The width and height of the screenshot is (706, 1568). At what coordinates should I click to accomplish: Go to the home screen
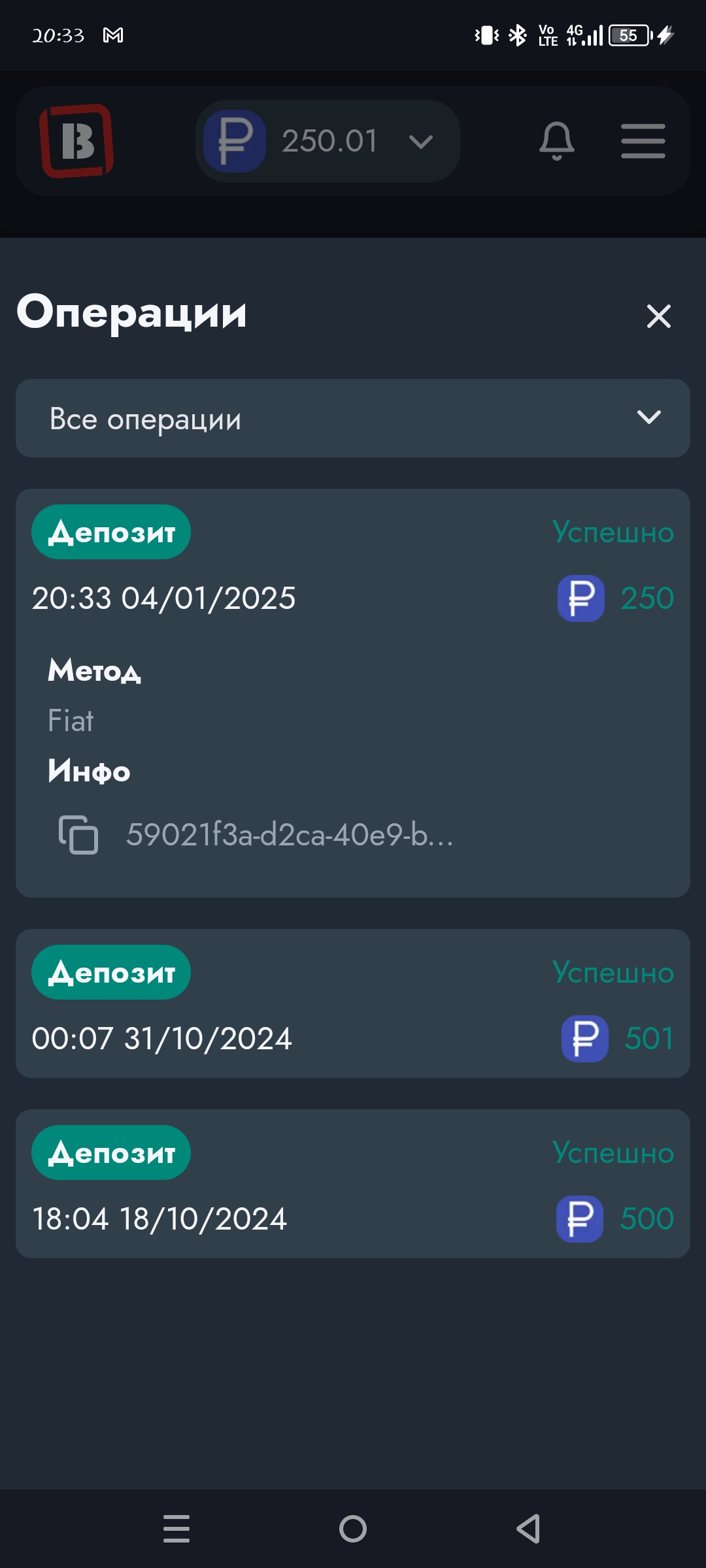coord(353,1529)
